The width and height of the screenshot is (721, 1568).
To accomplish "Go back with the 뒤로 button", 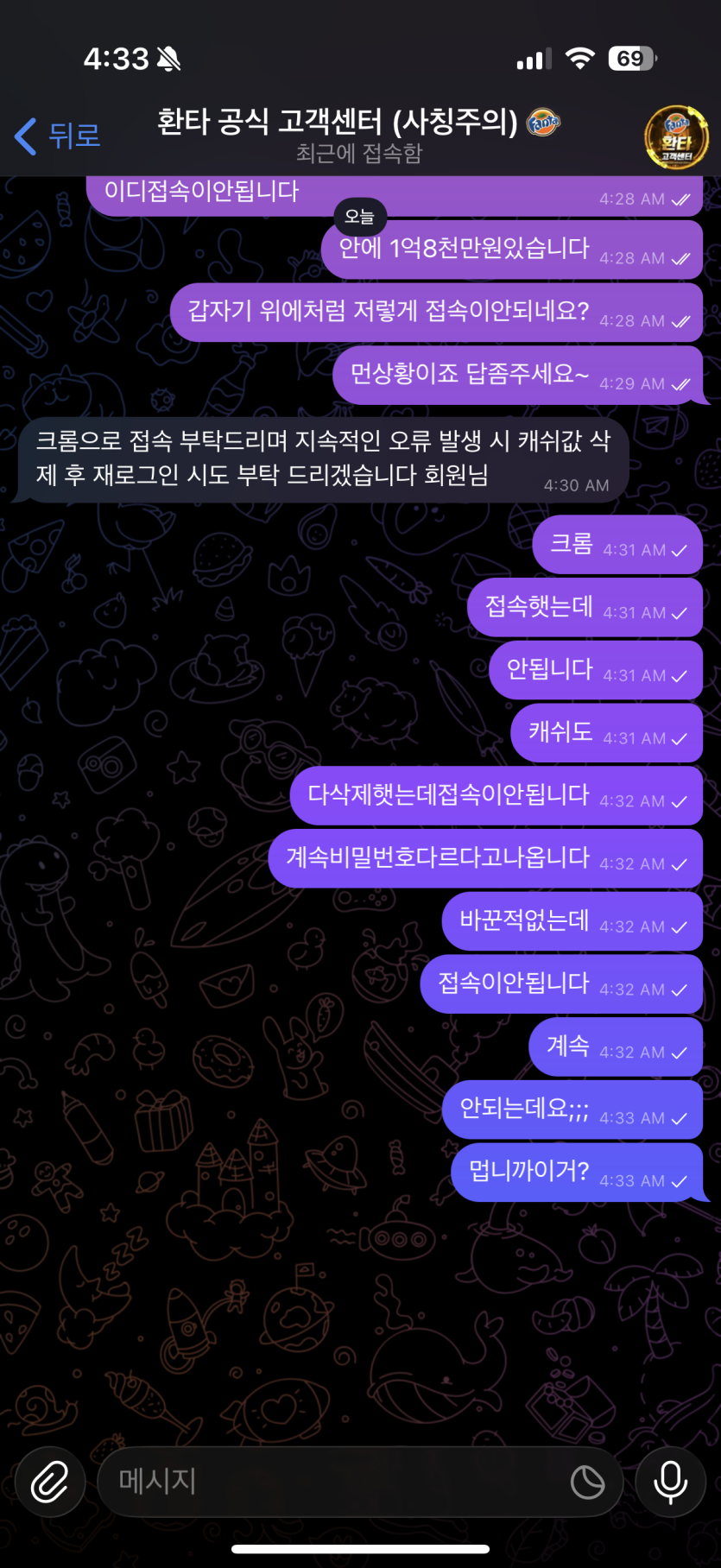I will click(58, 136).
